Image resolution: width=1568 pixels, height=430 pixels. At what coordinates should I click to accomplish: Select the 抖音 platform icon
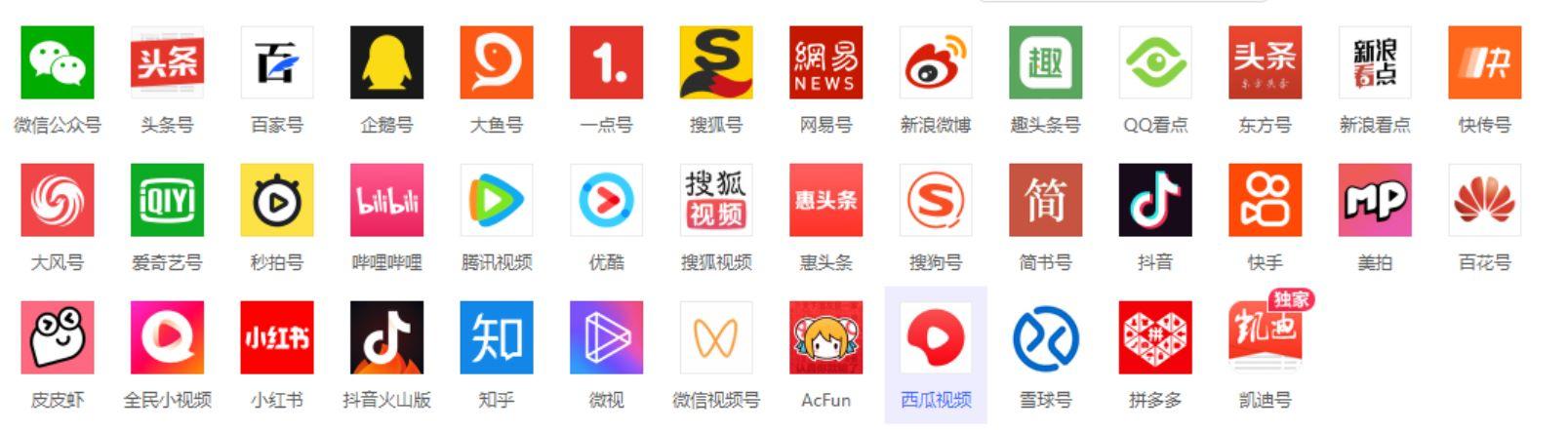click(1155, 201)
